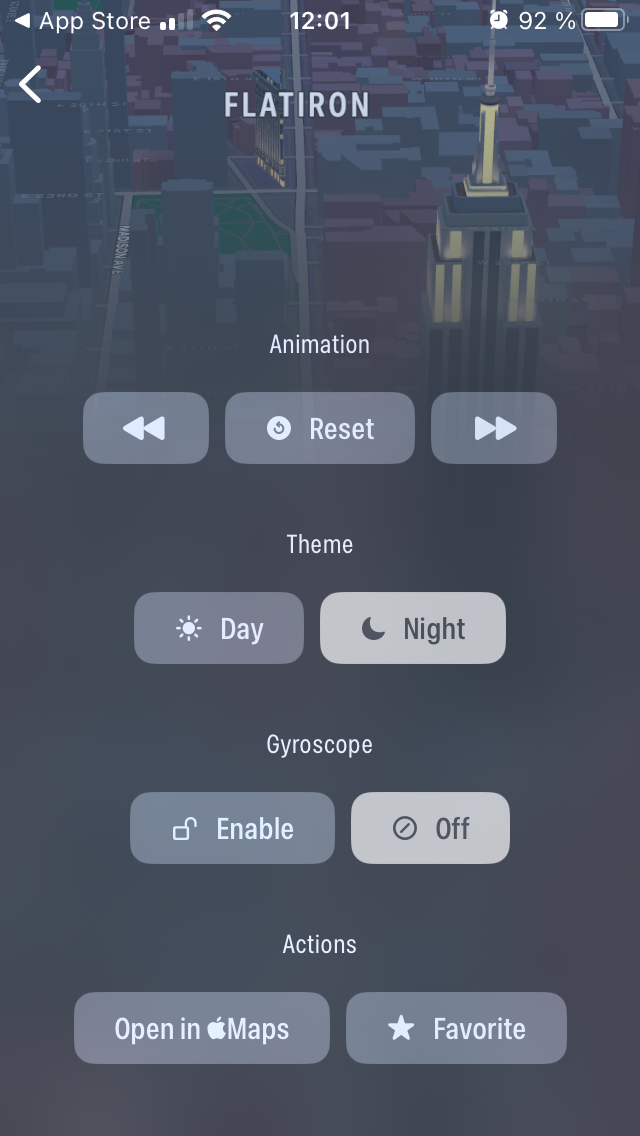Open this location in Apple Maps

point(202,1028)
